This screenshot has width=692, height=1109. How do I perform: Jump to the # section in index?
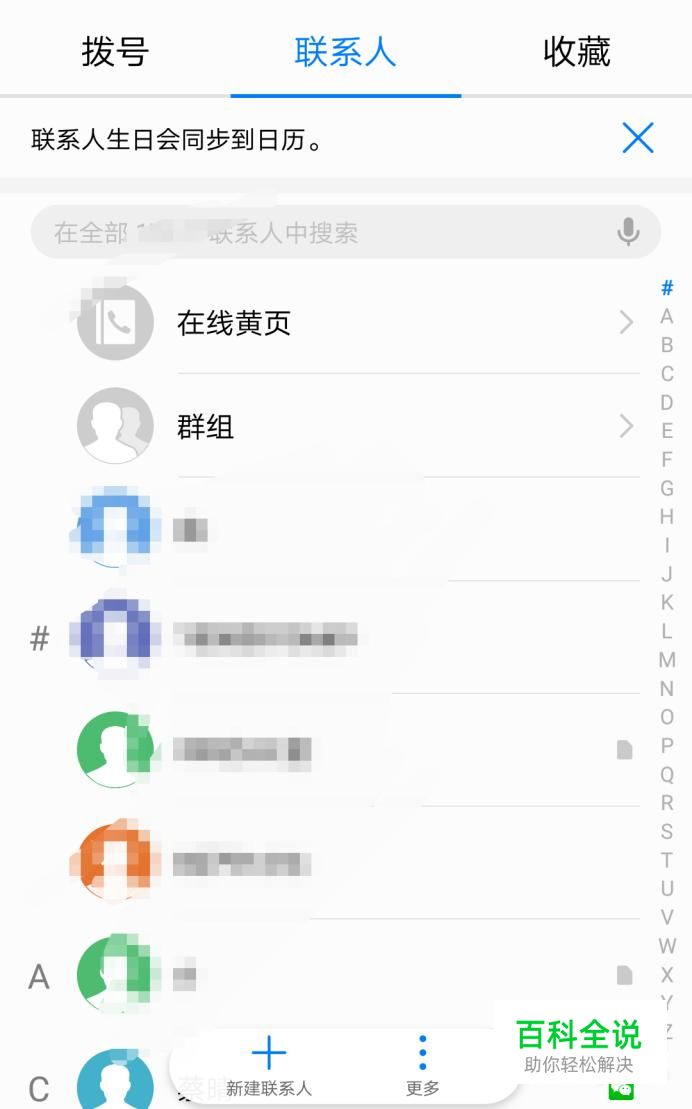click(x=667, y=288)
